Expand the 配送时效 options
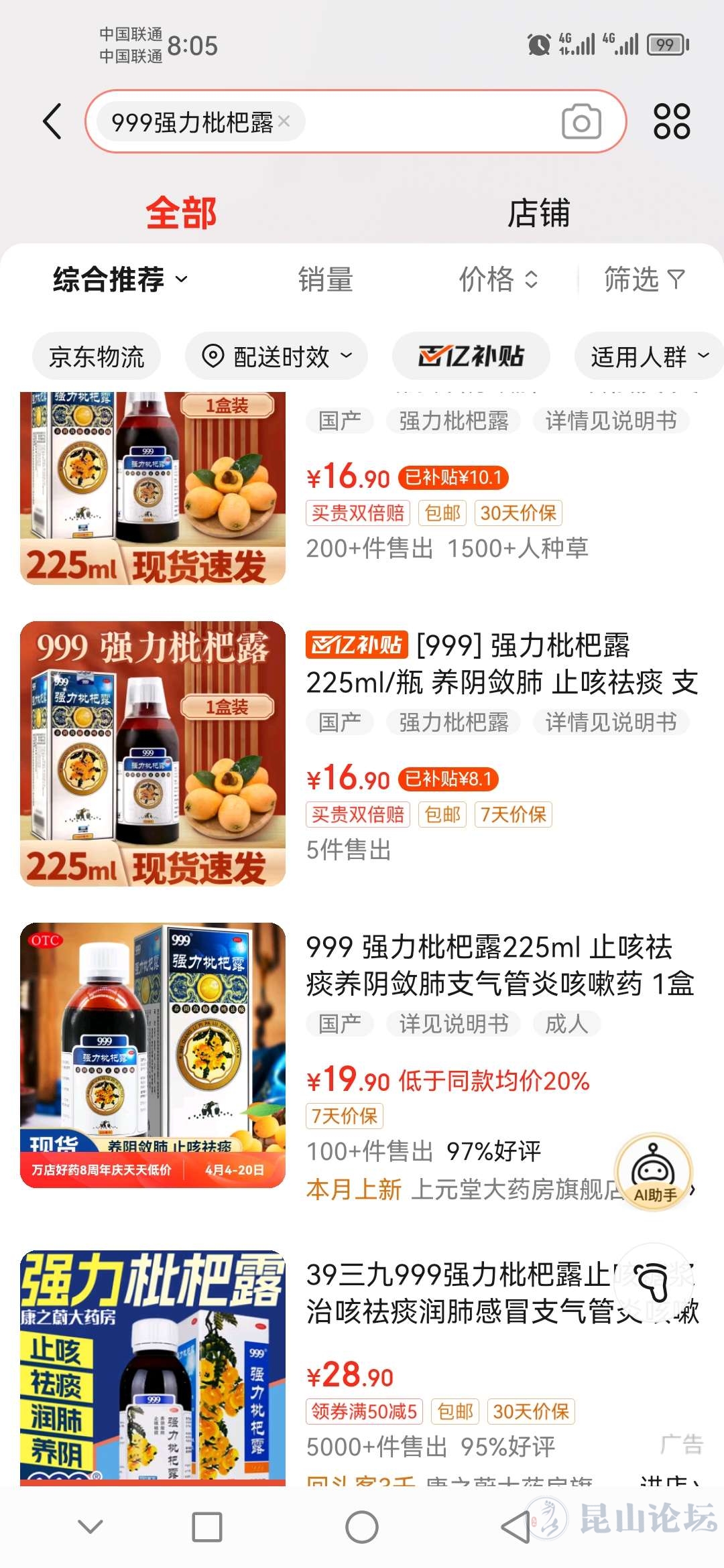The width and height of the screenshot is (724, 1568). [x=277, y=356]
